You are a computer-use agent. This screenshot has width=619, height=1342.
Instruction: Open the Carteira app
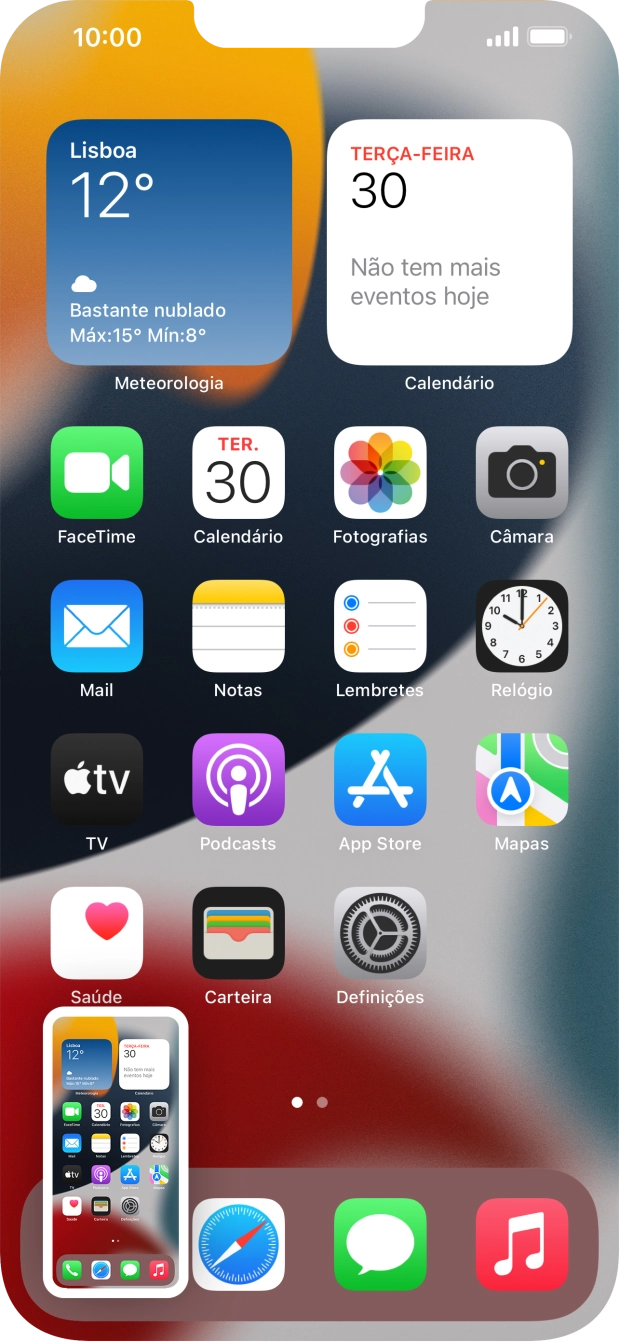tap(238, 933)
